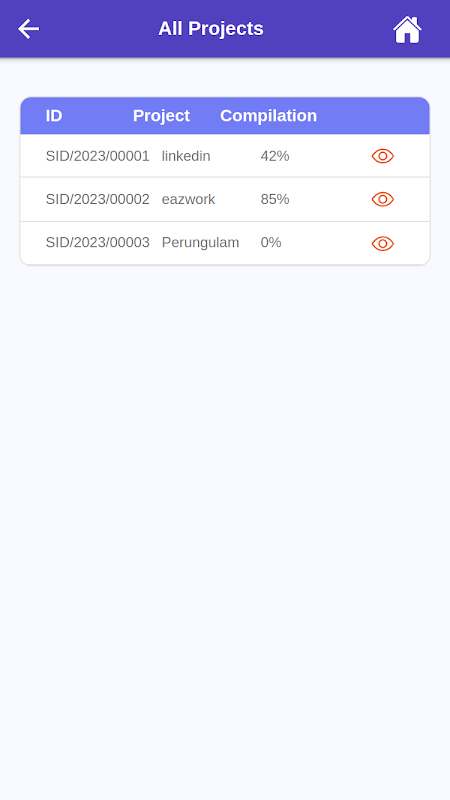The height and width of the screenshot is (800, 450).
Task: View details of the linkedin project
Action: point(383,156)
